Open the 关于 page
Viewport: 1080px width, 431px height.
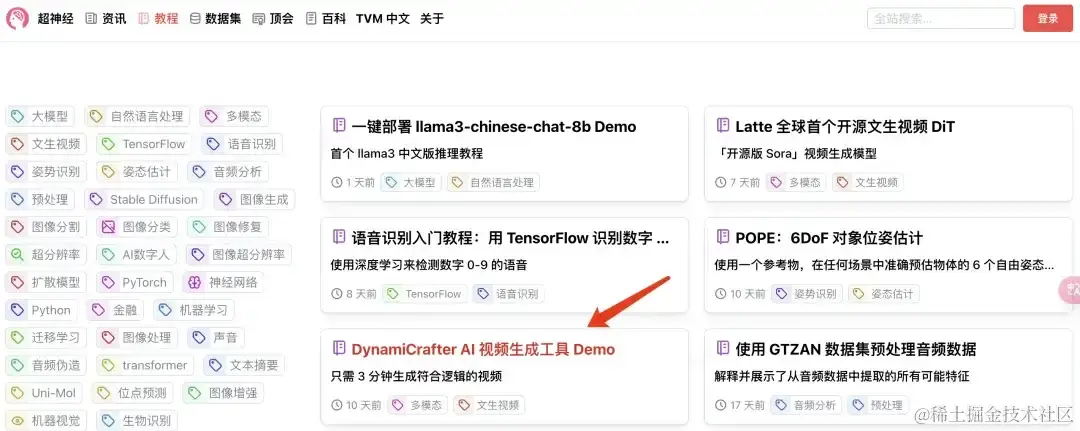click(x=432, y=18)
